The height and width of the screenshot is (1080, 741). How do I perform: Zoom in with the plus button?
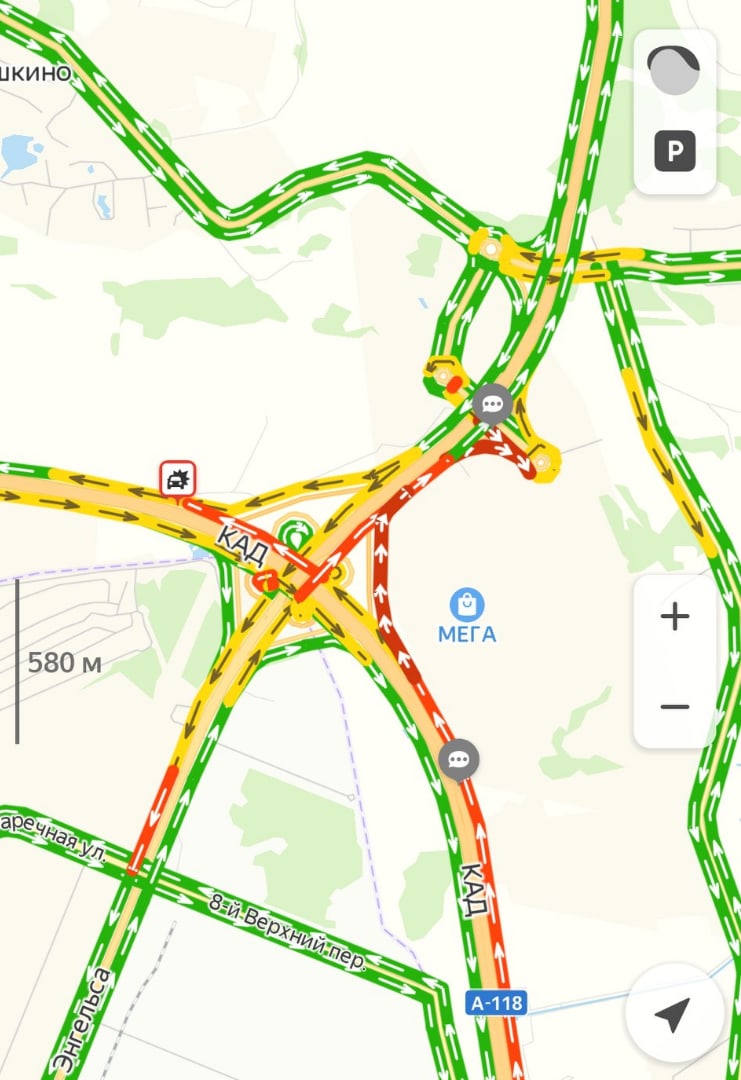click(675, 617)
